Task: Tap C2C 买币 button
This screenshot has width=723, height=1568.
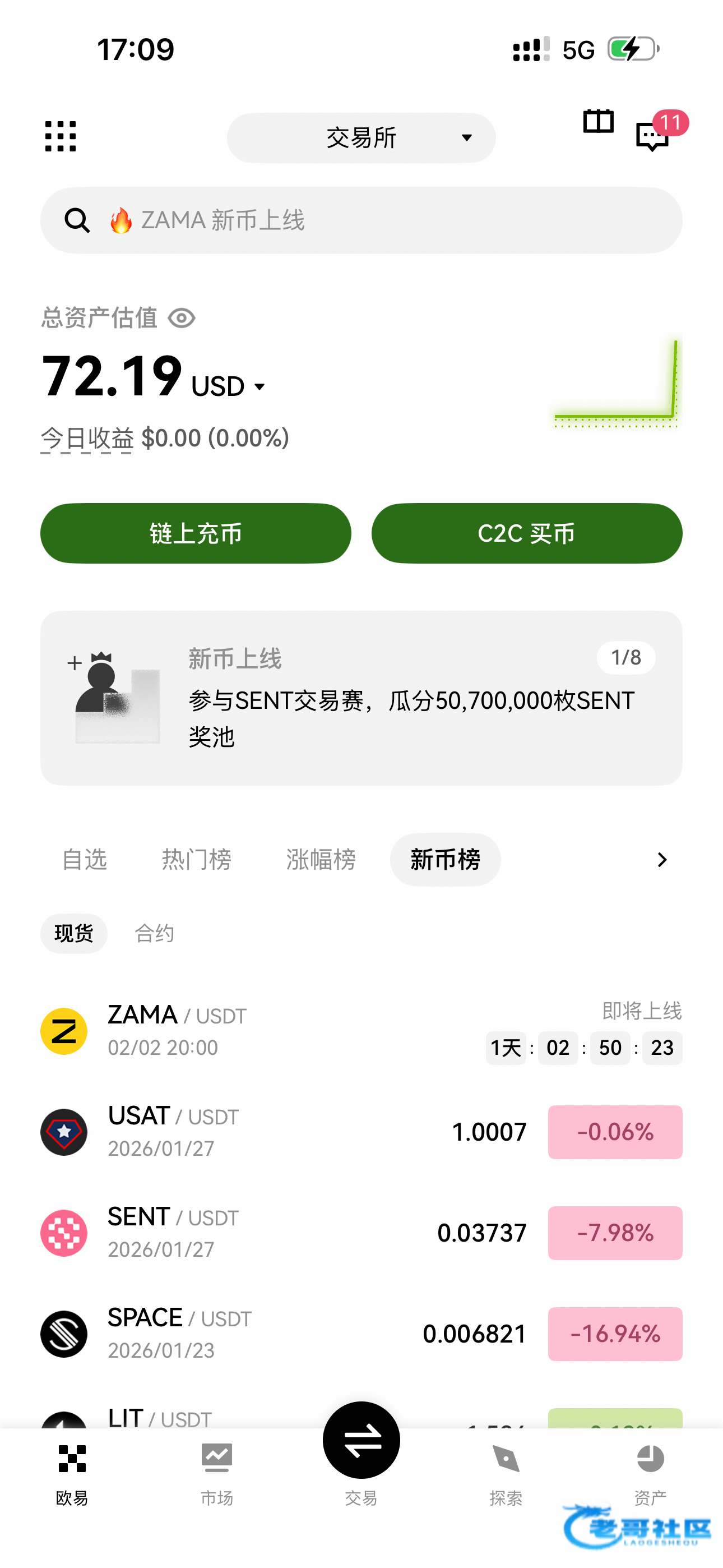Action: point(526,533)
